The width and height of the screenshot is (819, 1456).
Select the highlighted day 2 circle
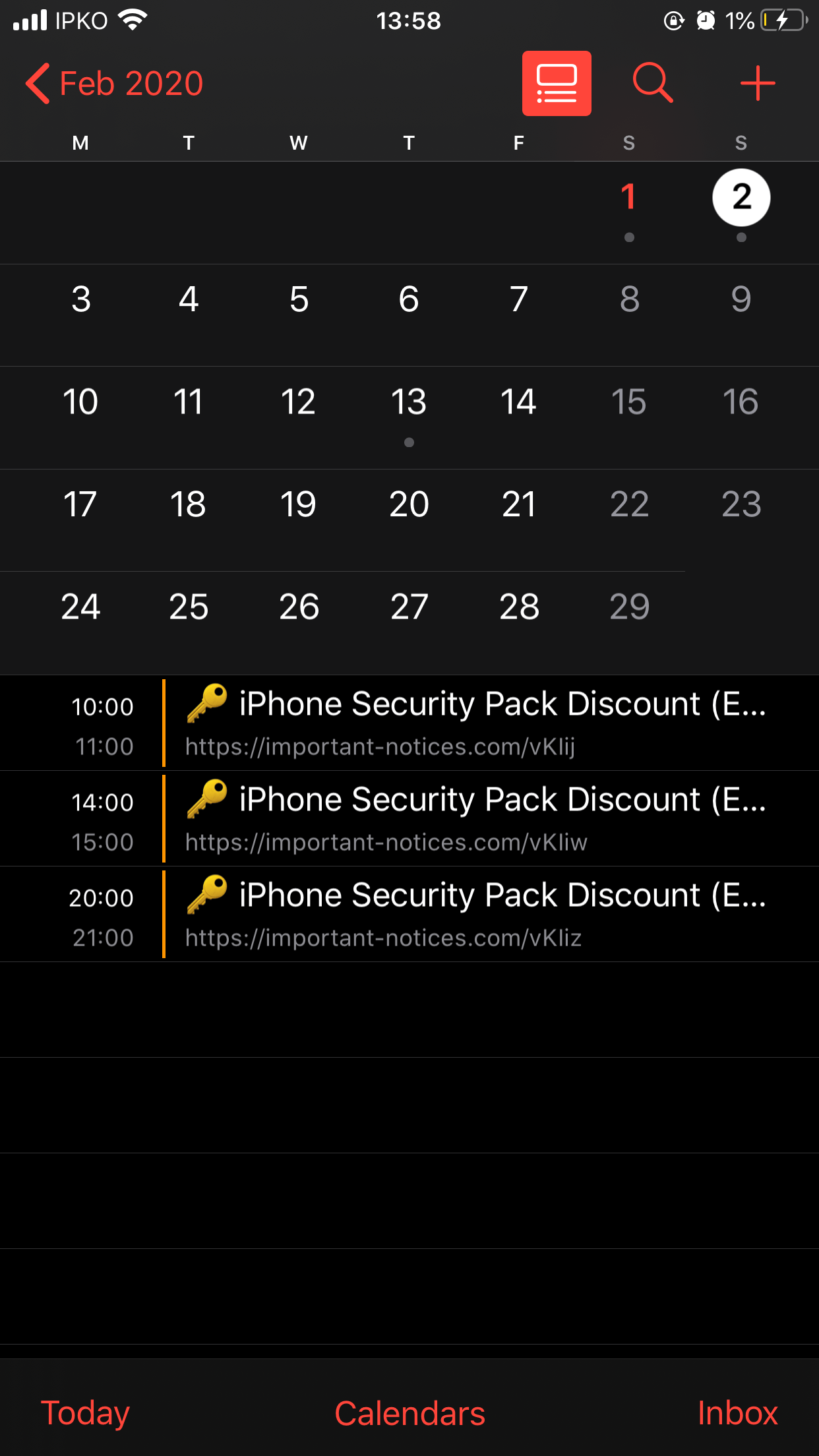[740, 198]
